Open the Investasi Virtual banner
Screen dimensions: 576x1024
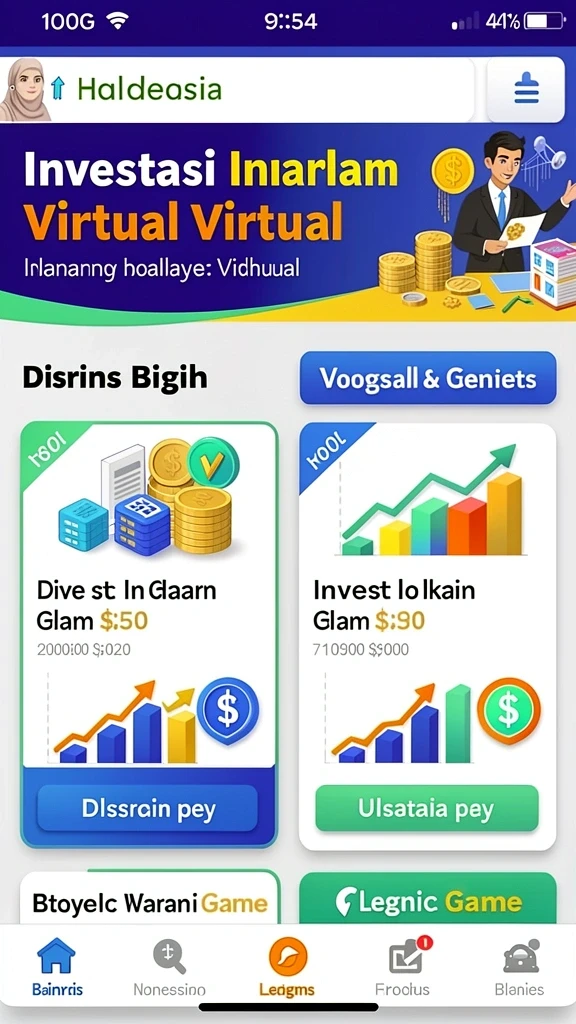[288, 222]
